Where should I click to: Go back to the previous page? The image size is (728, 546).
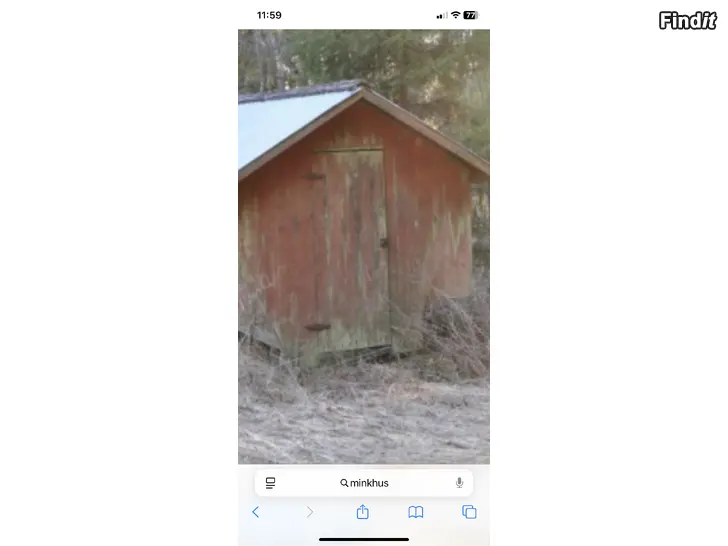coord(255,512)
